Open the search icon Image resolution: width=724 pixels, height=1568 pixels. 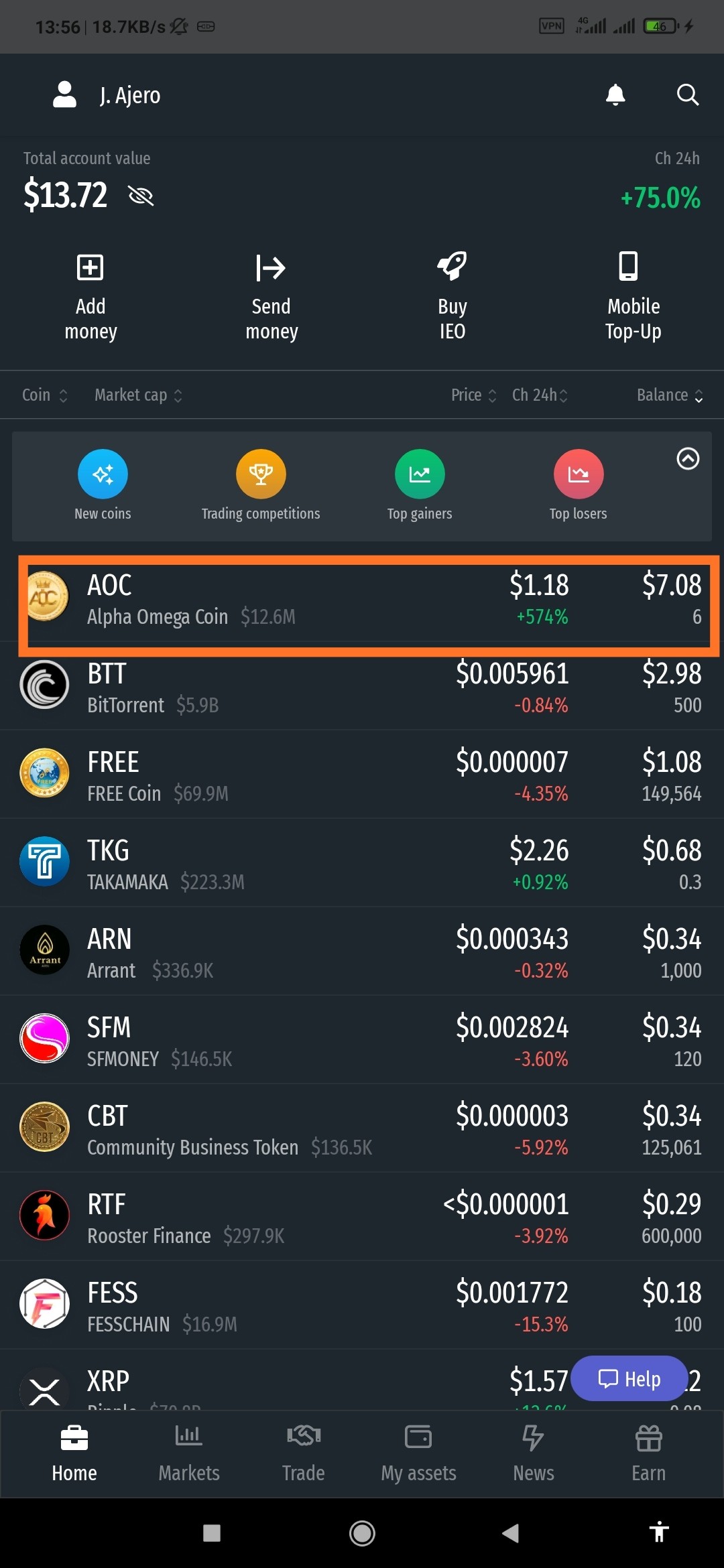(x=687, y=95)
